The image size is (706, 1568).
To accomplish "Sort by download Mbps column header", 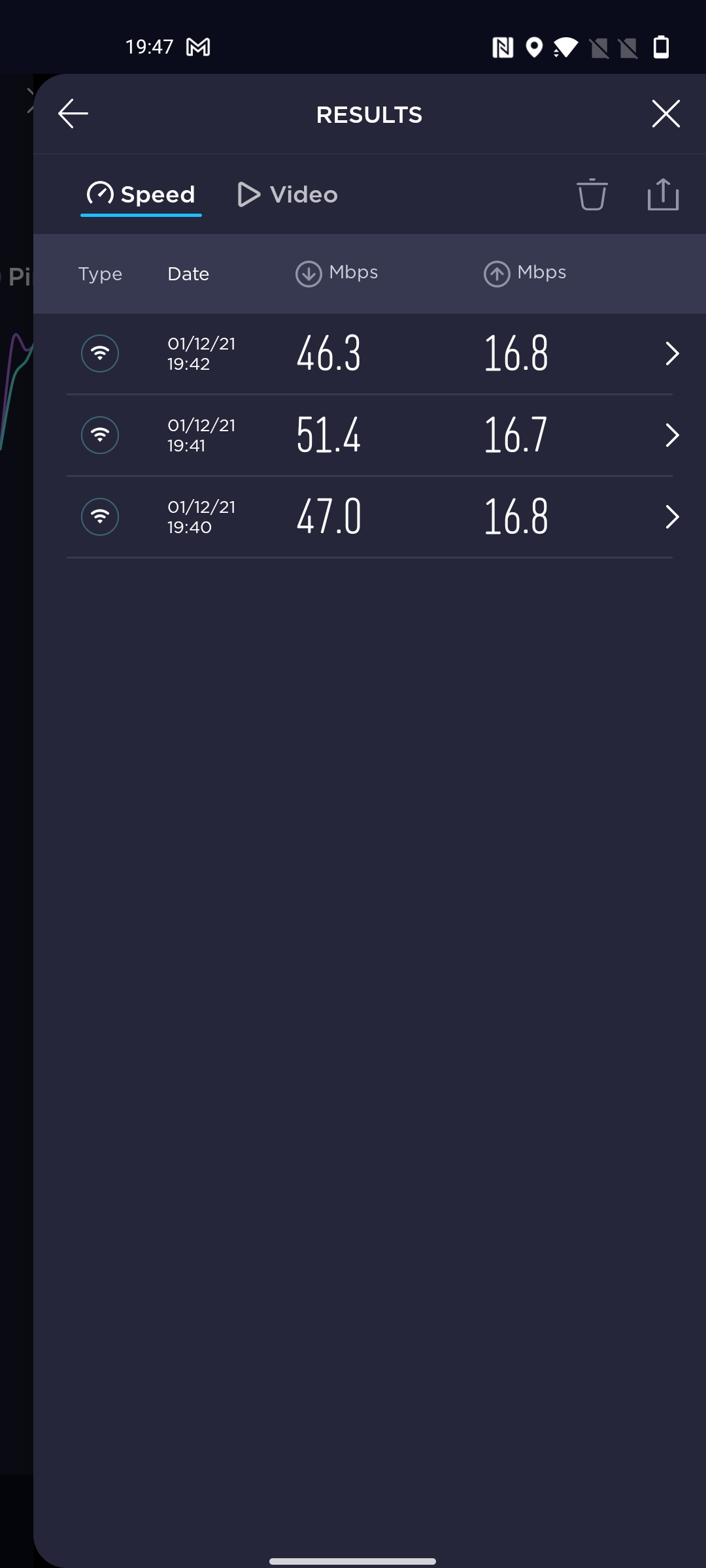I will click(x=337, y=273).
